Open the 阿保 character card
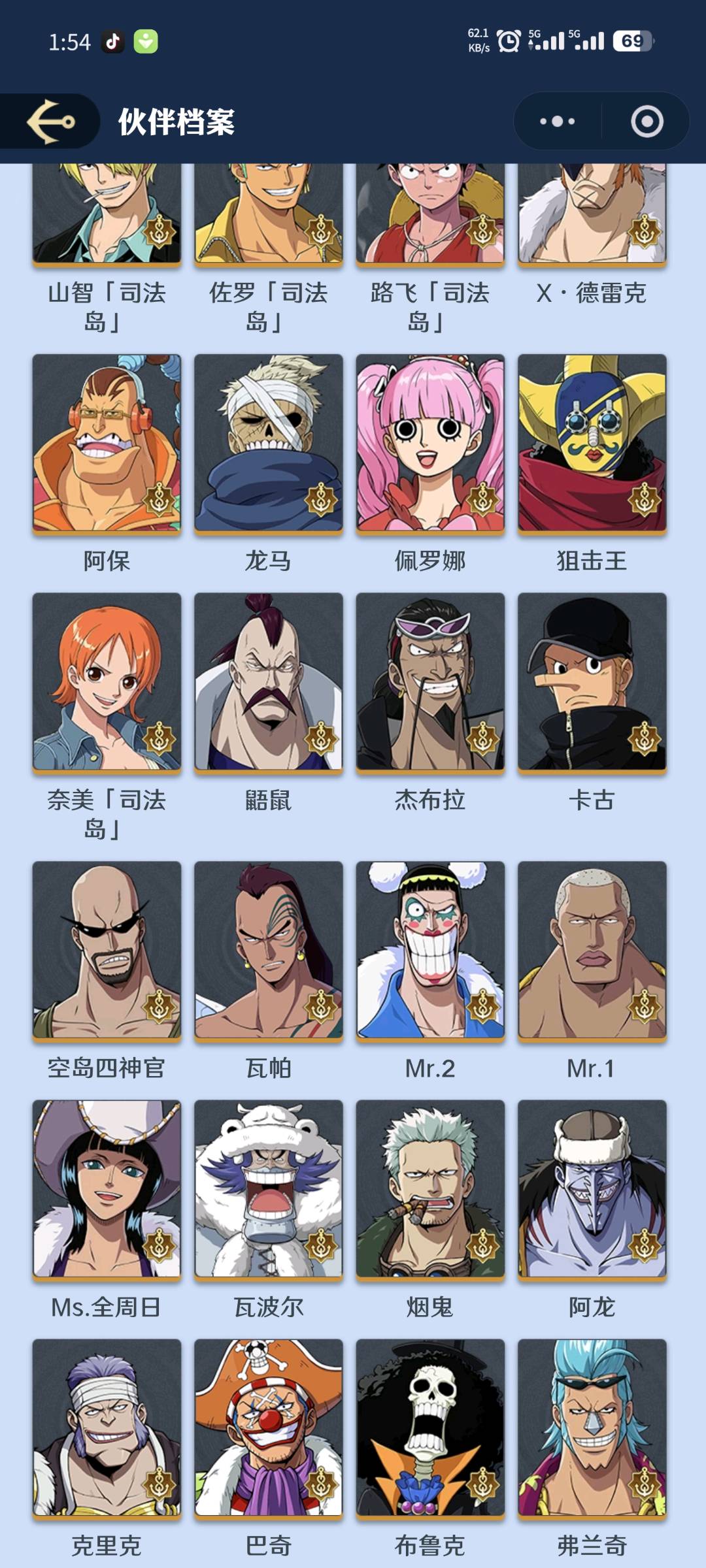 107,444
